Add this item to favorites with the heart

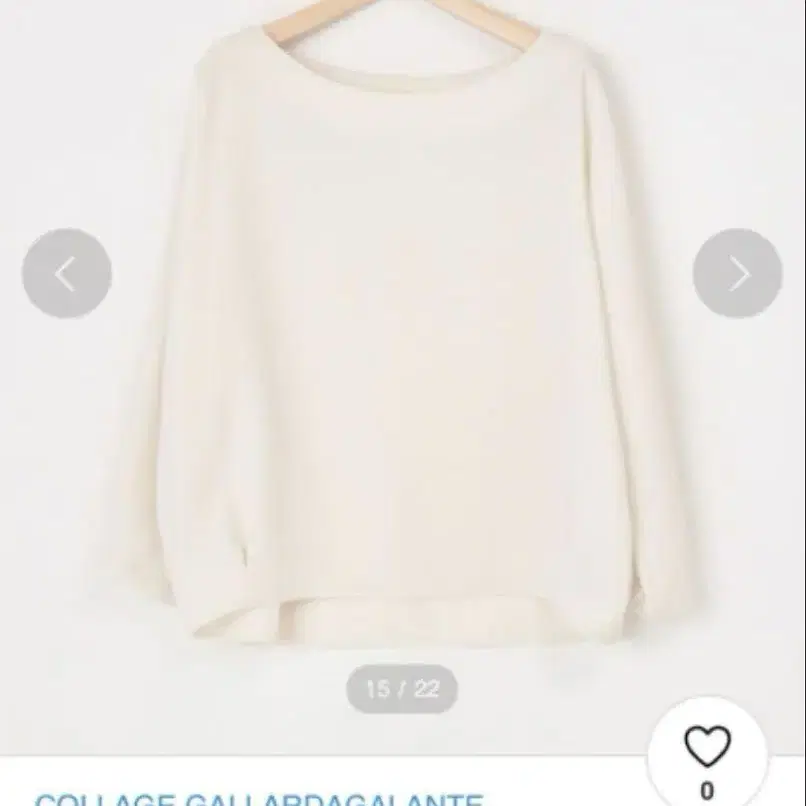point(707,748)
